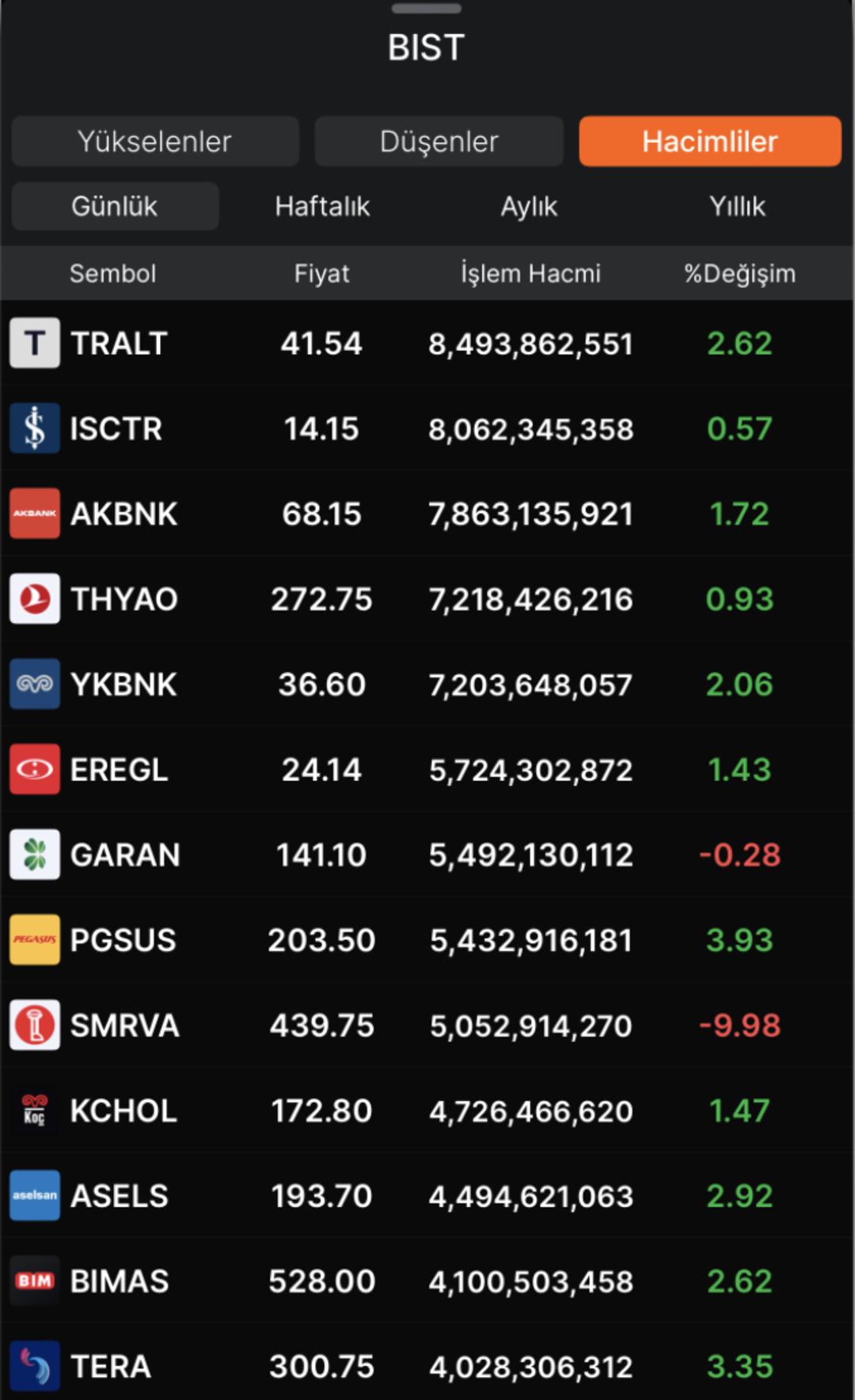Click the Pegasus airline logo icon
855x1400 pixels.
[35, 939]
